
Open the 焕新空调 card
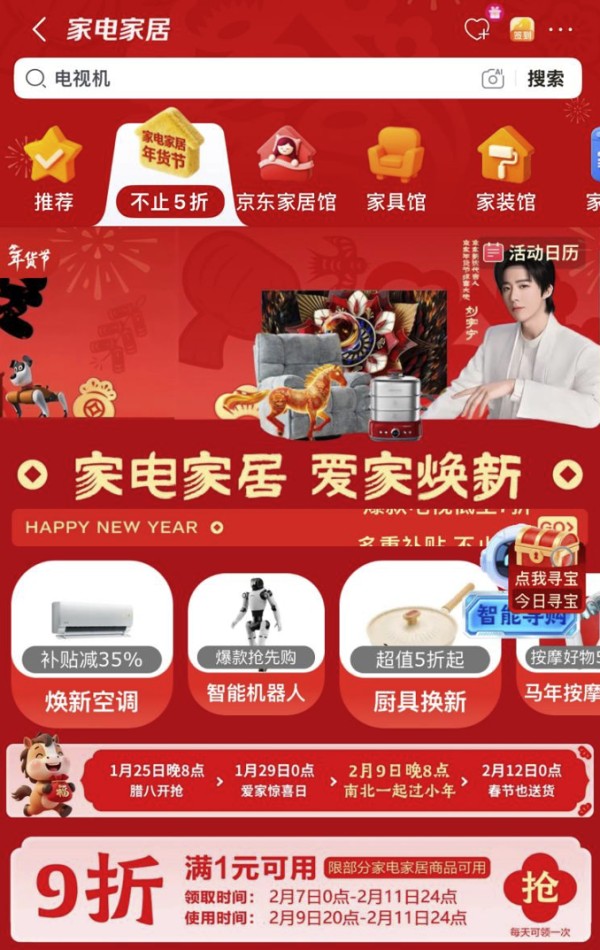(x=91, y=645)
